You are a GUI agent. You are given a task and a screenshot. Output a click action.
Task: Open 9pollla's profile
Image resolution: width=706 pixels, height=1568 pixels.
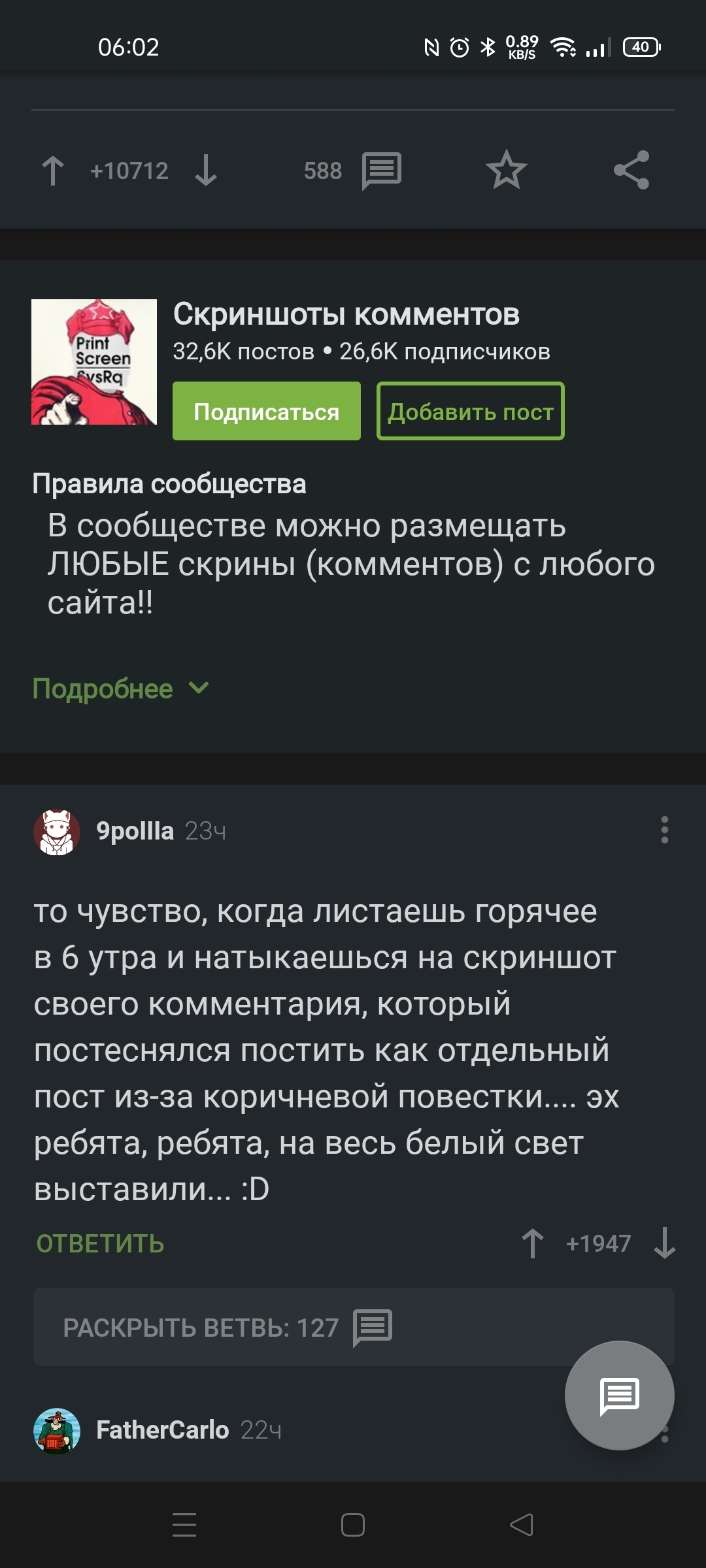[x=135, y=831]
